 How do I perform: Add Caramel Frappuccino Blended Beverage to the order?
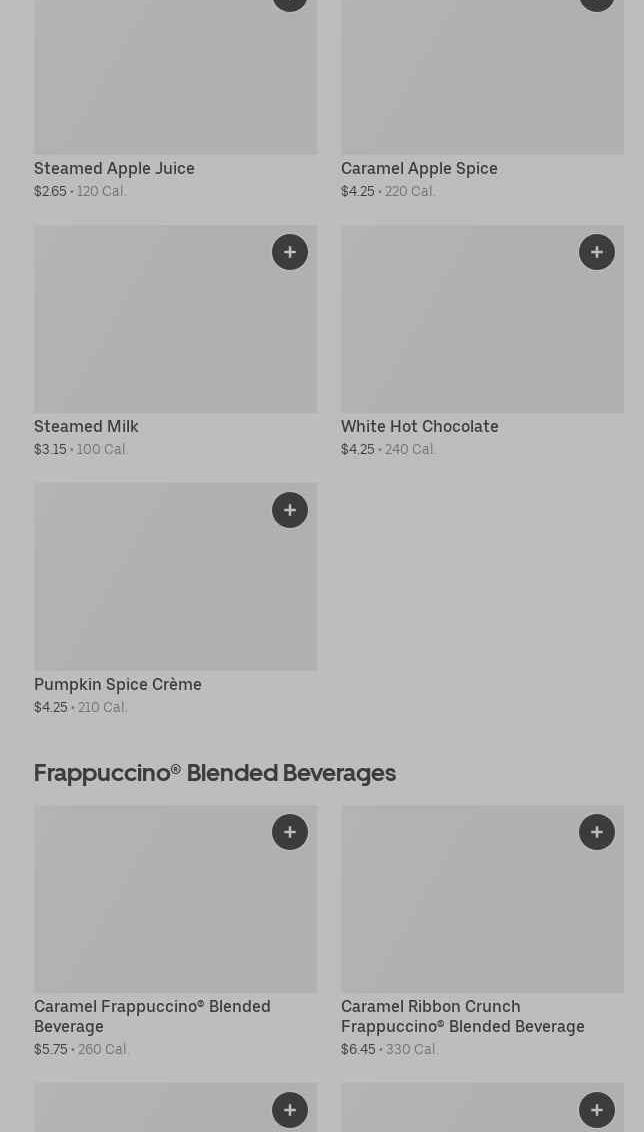pos(290,832)
